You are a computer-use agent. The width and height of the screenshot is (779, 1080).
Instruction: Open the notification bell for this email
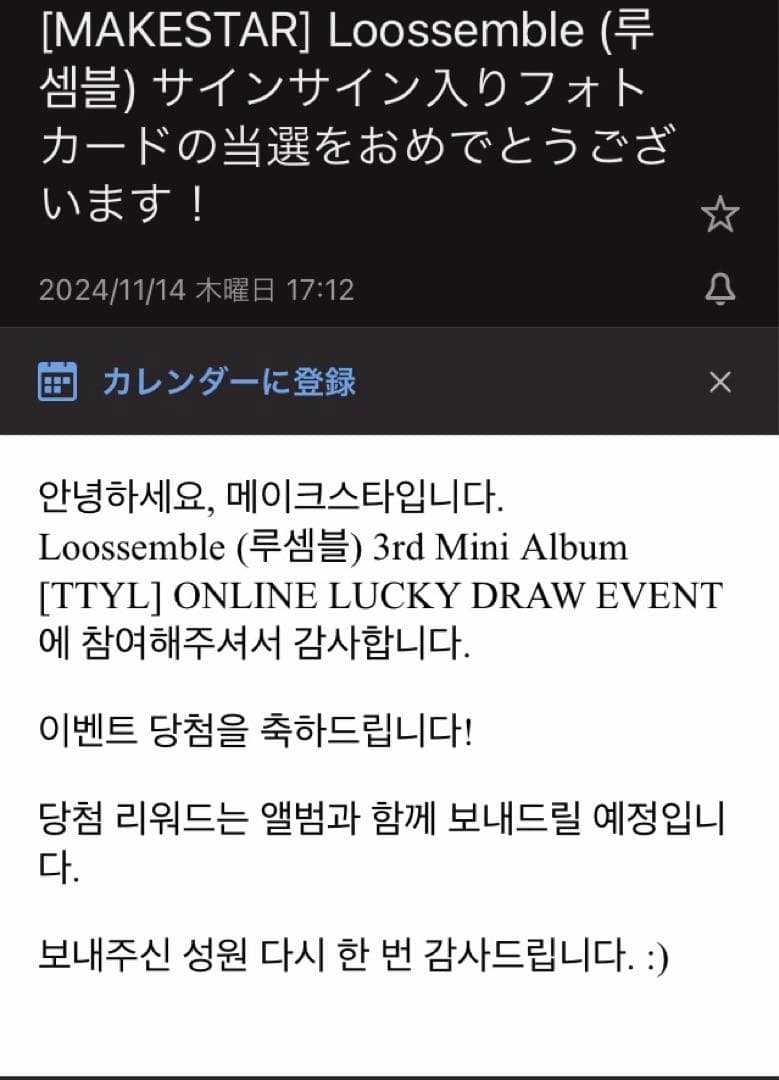pos(720,290)
